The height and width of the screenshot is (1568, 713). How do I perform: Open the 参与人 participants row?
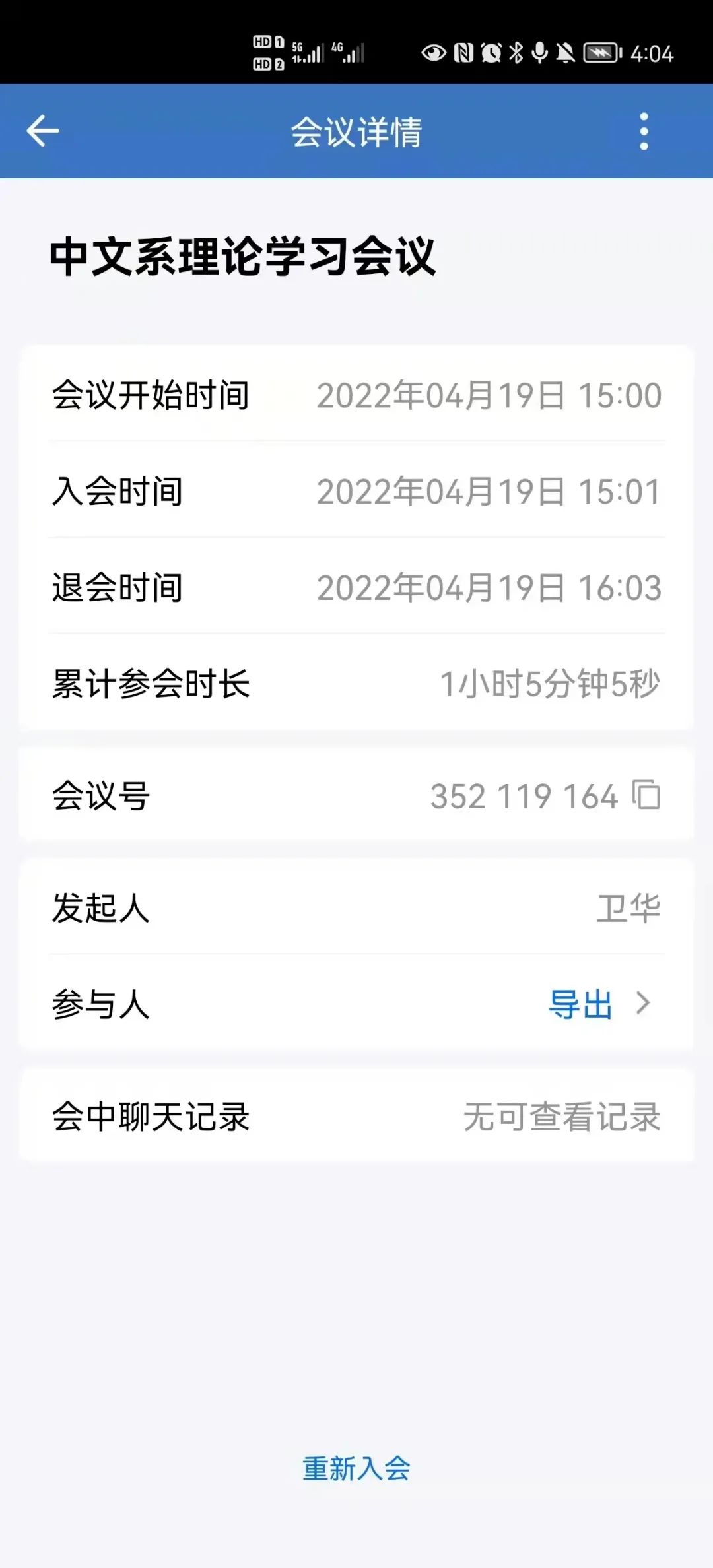[356, 1003]
